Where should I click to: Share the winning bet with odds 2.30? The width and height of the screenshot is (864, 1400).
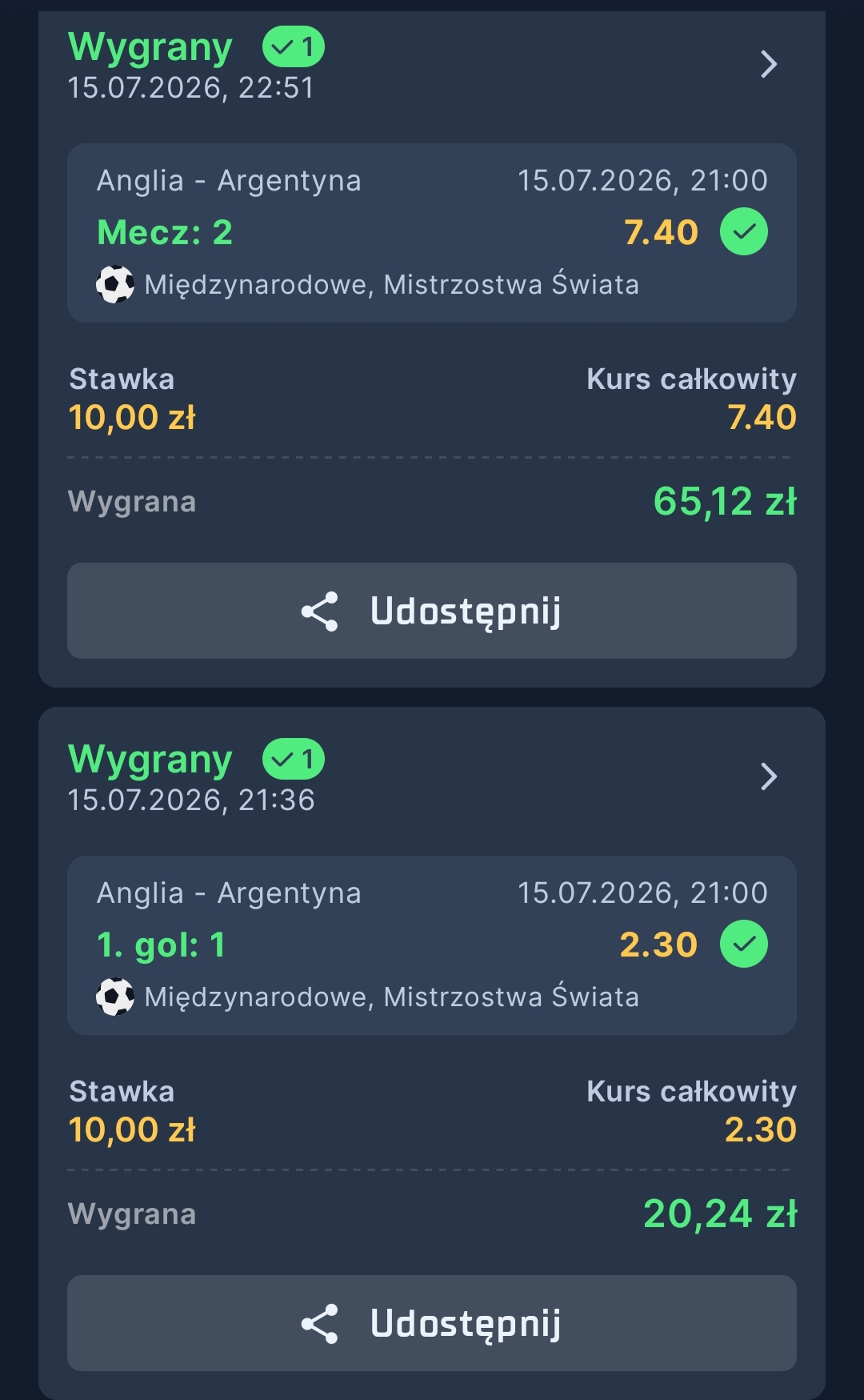(x=432, y=1323)
